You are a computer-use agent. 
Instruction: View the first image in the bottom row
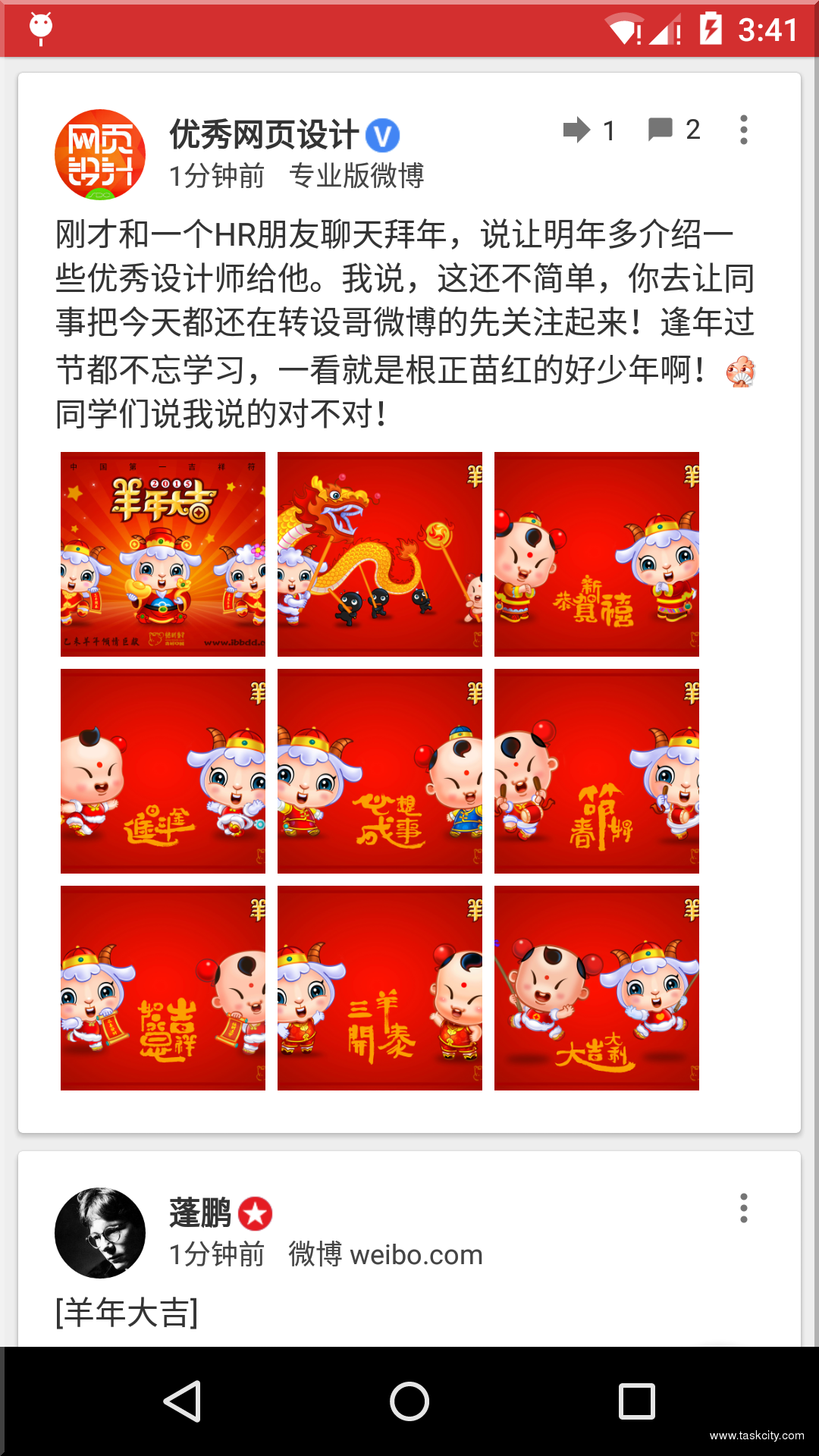coord(163,988)
